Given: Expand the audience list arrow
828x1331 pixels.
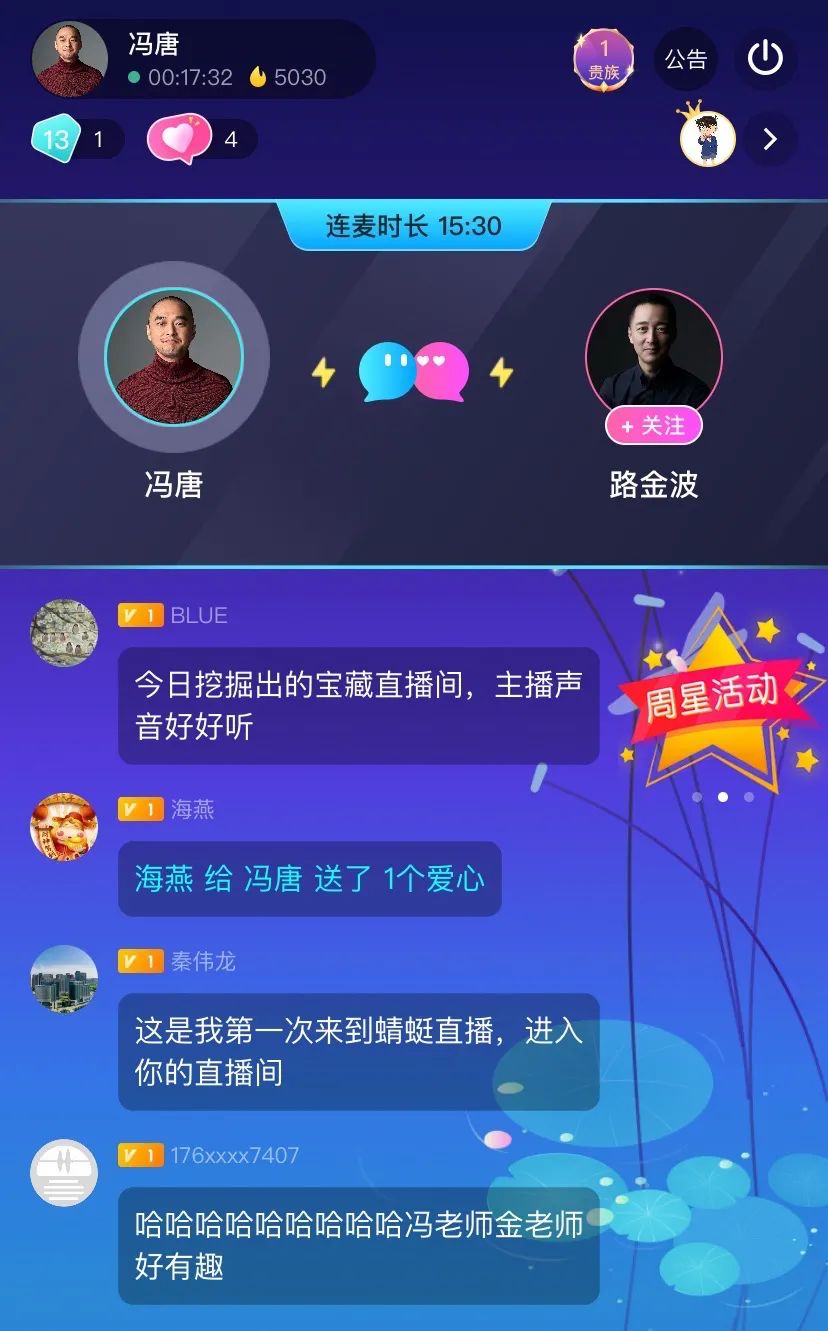Looking at the screenshot, I should [x=770, y=139].
